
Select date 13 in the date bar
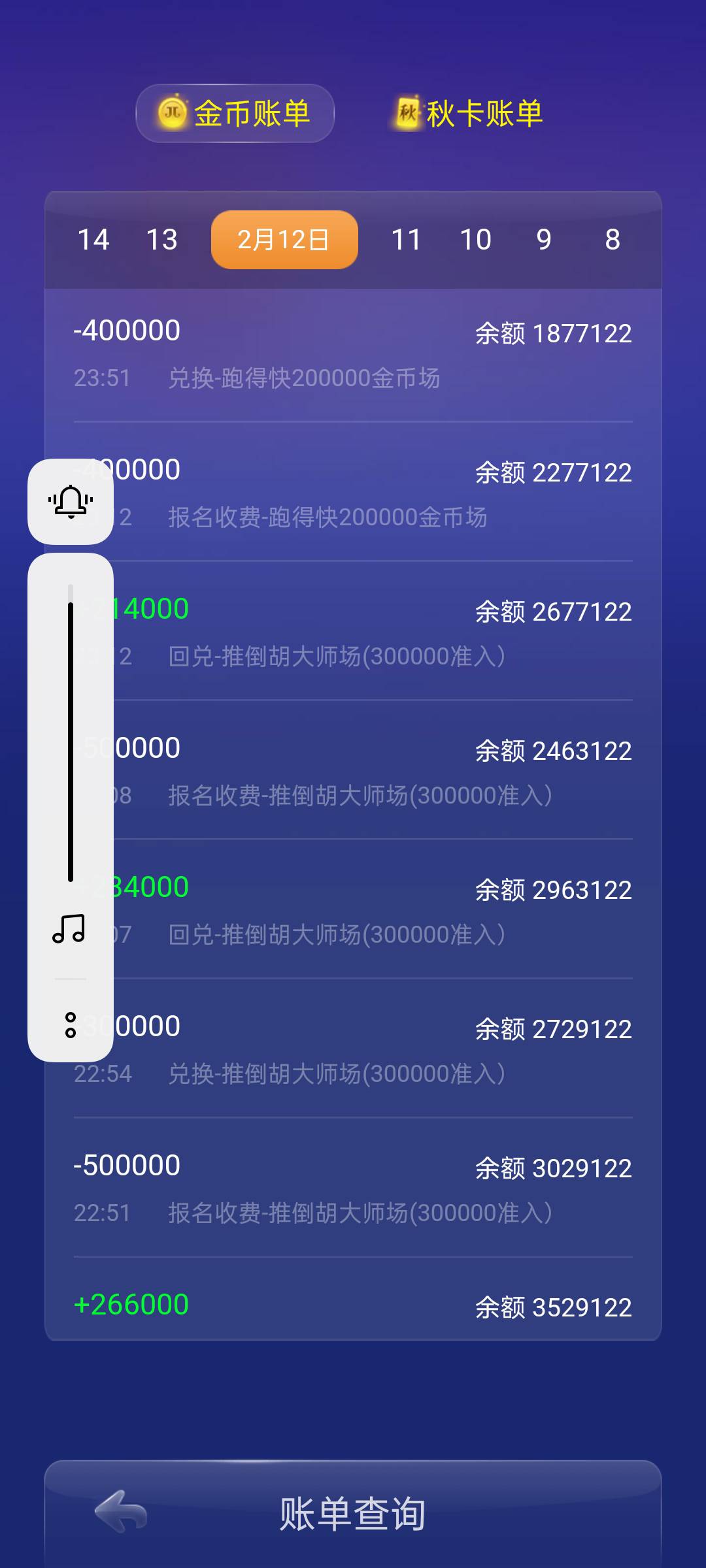(160, 239)
